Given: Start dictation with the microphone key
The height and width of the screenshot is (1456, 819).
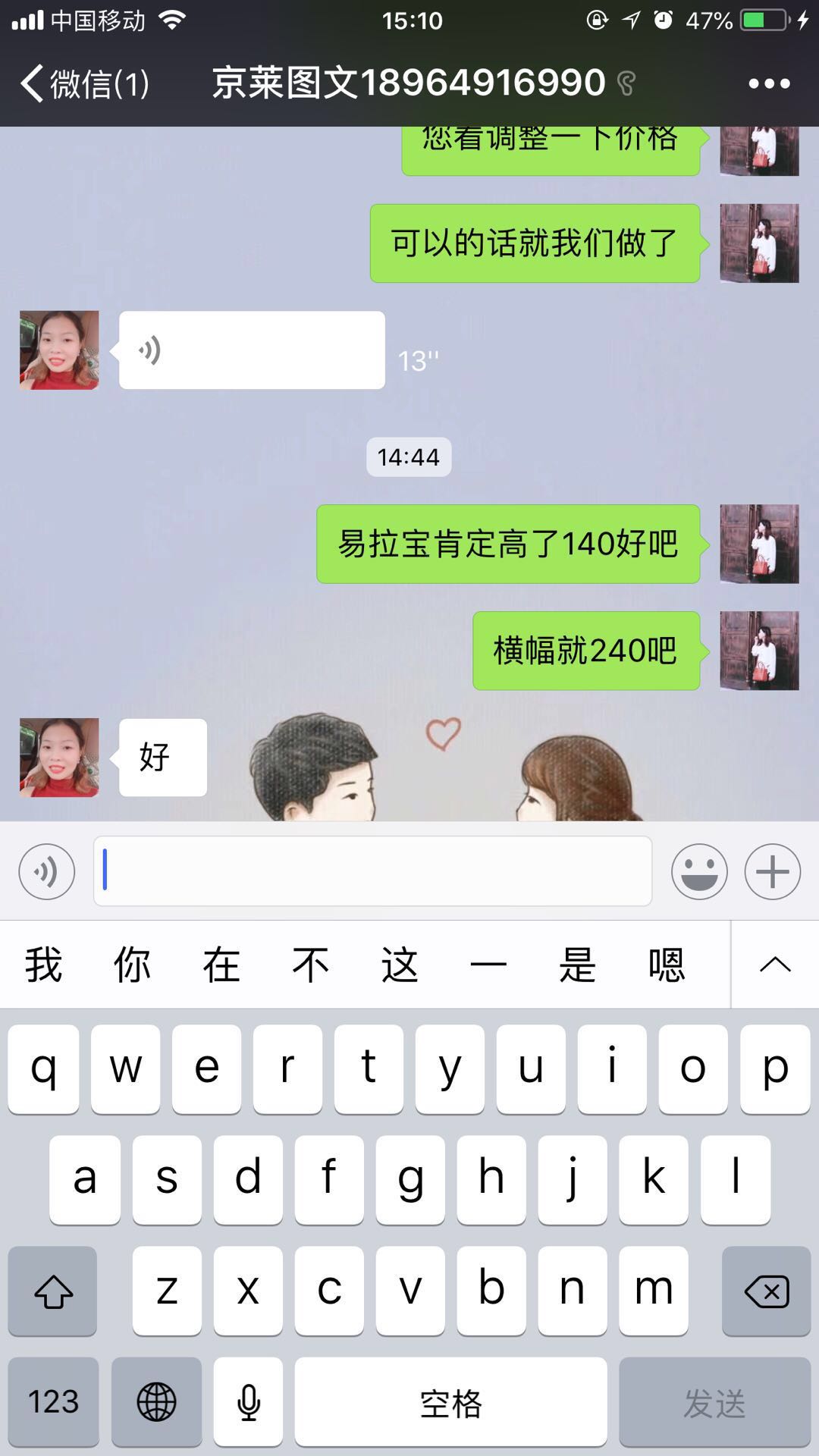Looking at the screenshot, I should (x=248, y=1401).
